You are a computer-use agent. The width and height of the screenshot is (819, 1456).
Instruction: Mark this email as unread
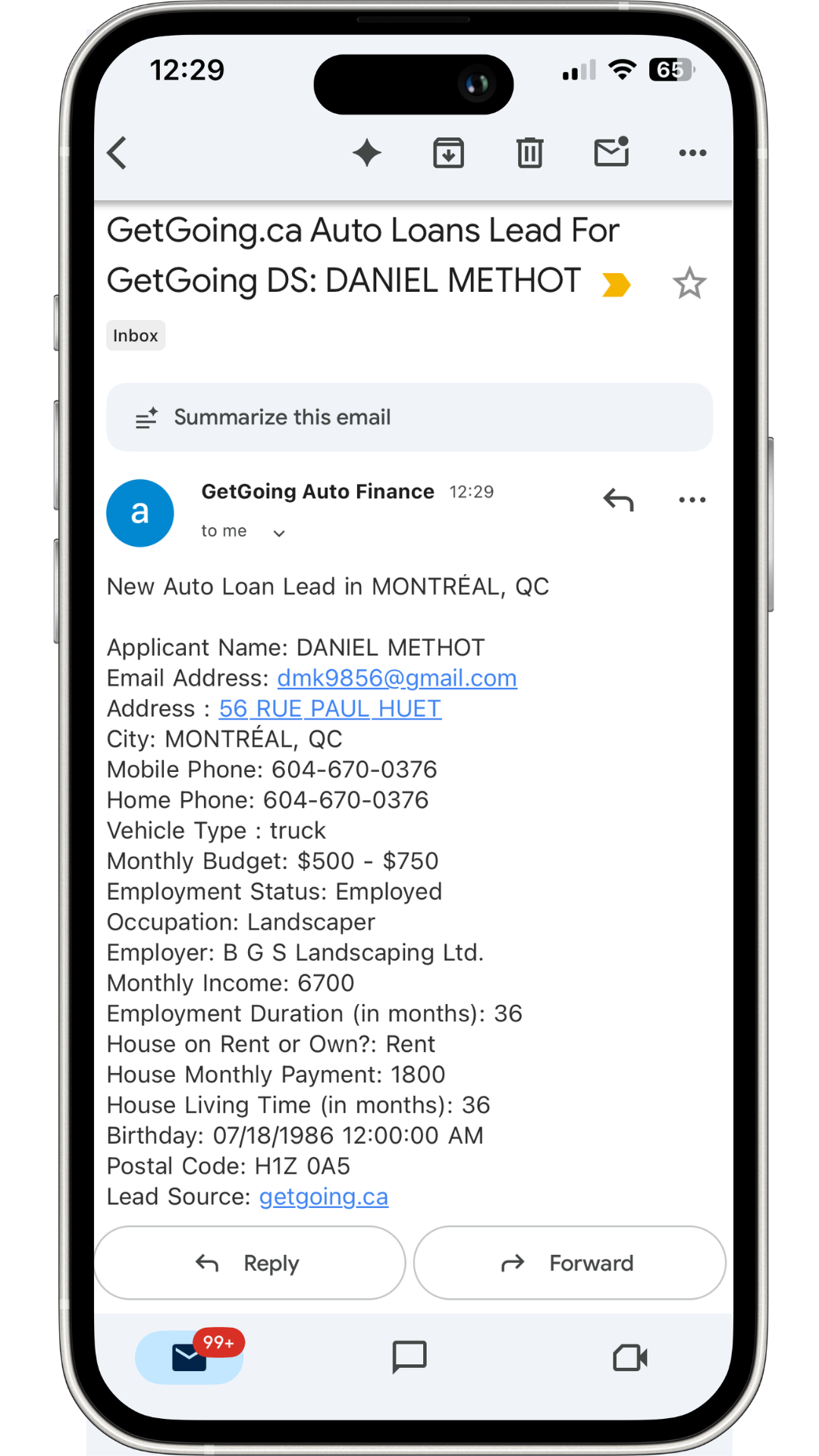tap(611, 152)
